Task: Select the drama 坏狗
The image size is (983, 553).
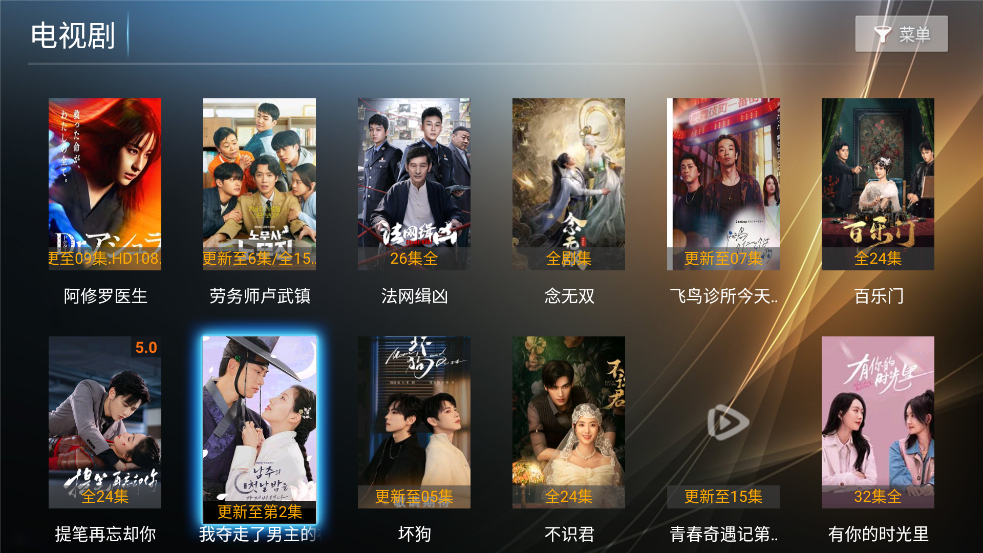Action: 414,422
